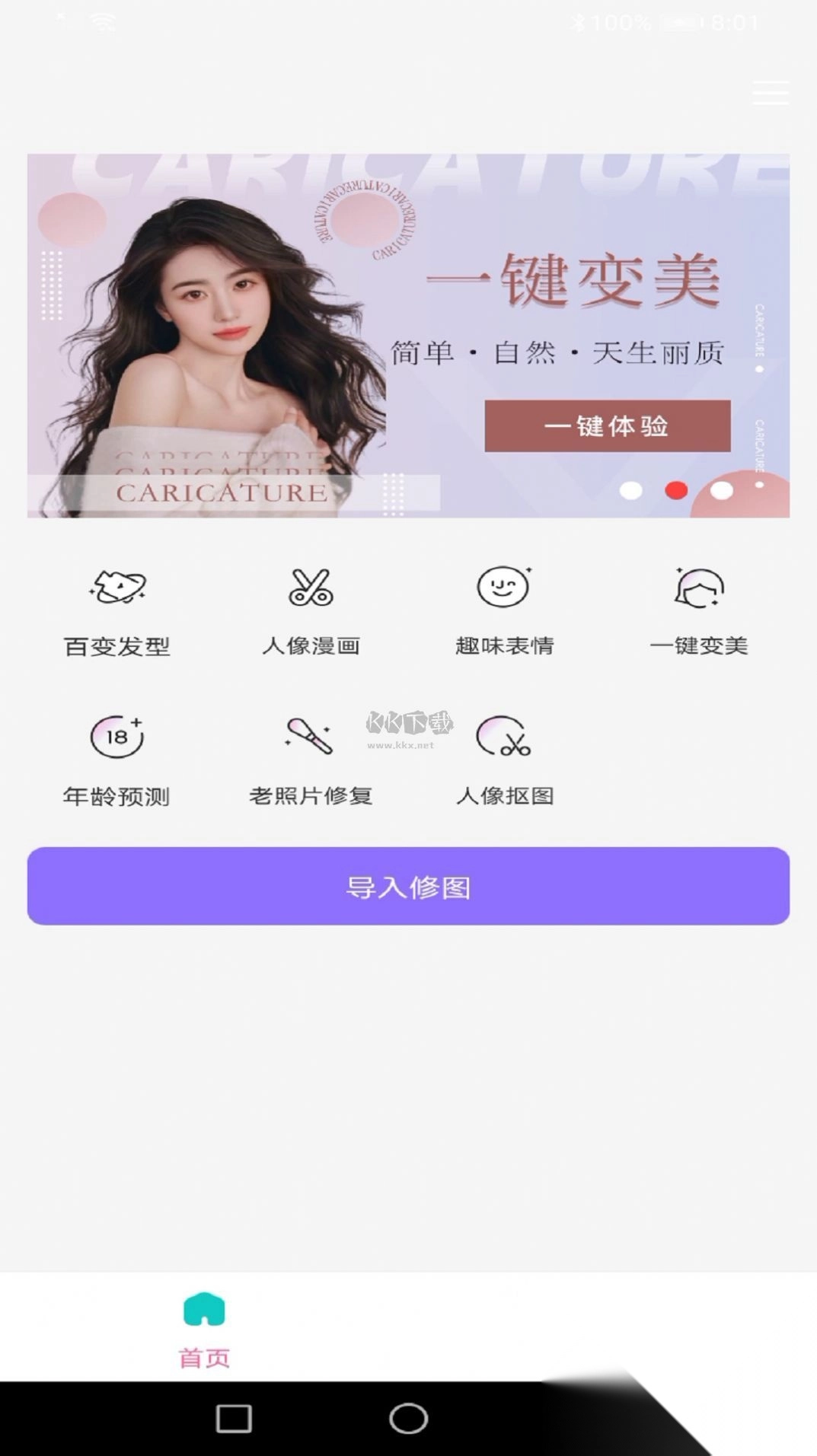The width and height of the screenshot is (817, 1456).
Task: Open recent apps overview
Action: click(x=234, y=1419)
